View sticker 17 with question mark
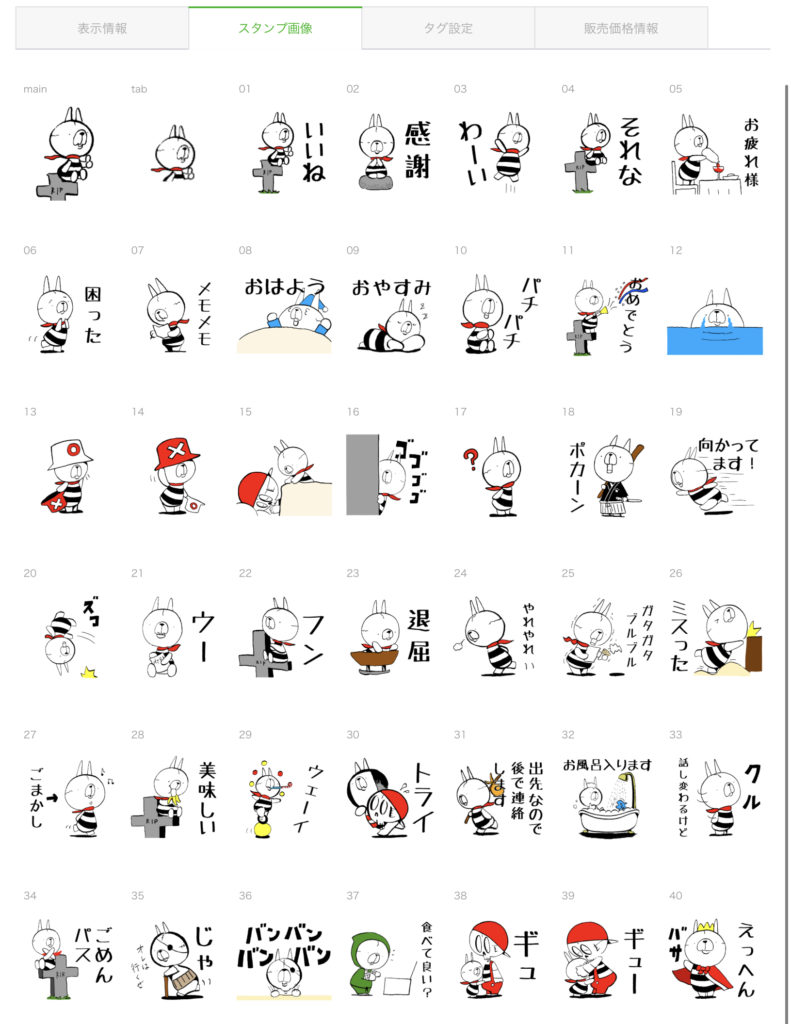Viewport: 791px width, 1024px height. pyautogui.click(x=500, y=477)
